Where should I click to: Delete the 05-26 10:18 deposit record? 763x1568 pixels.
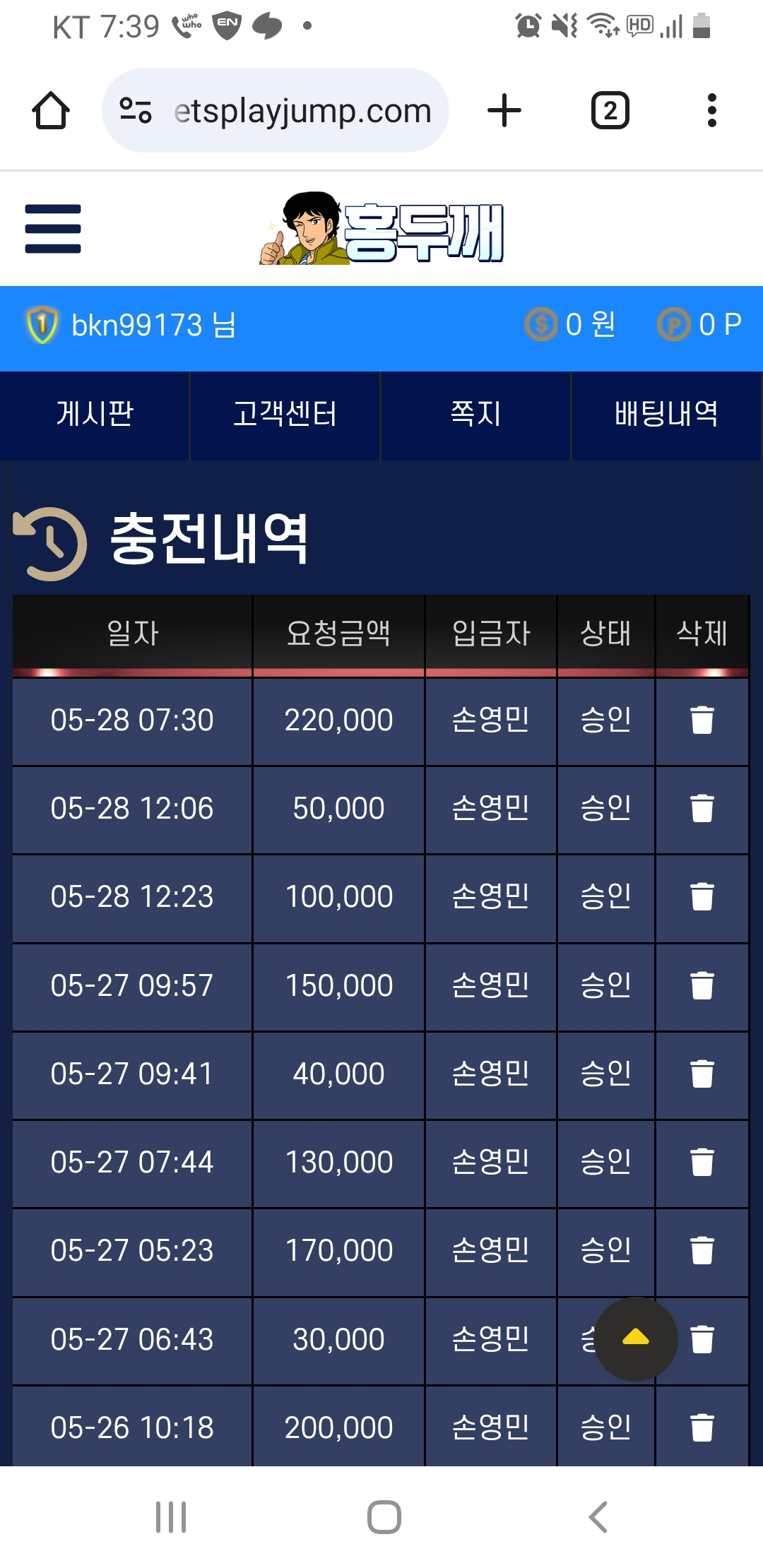[x=702, y=1427]
